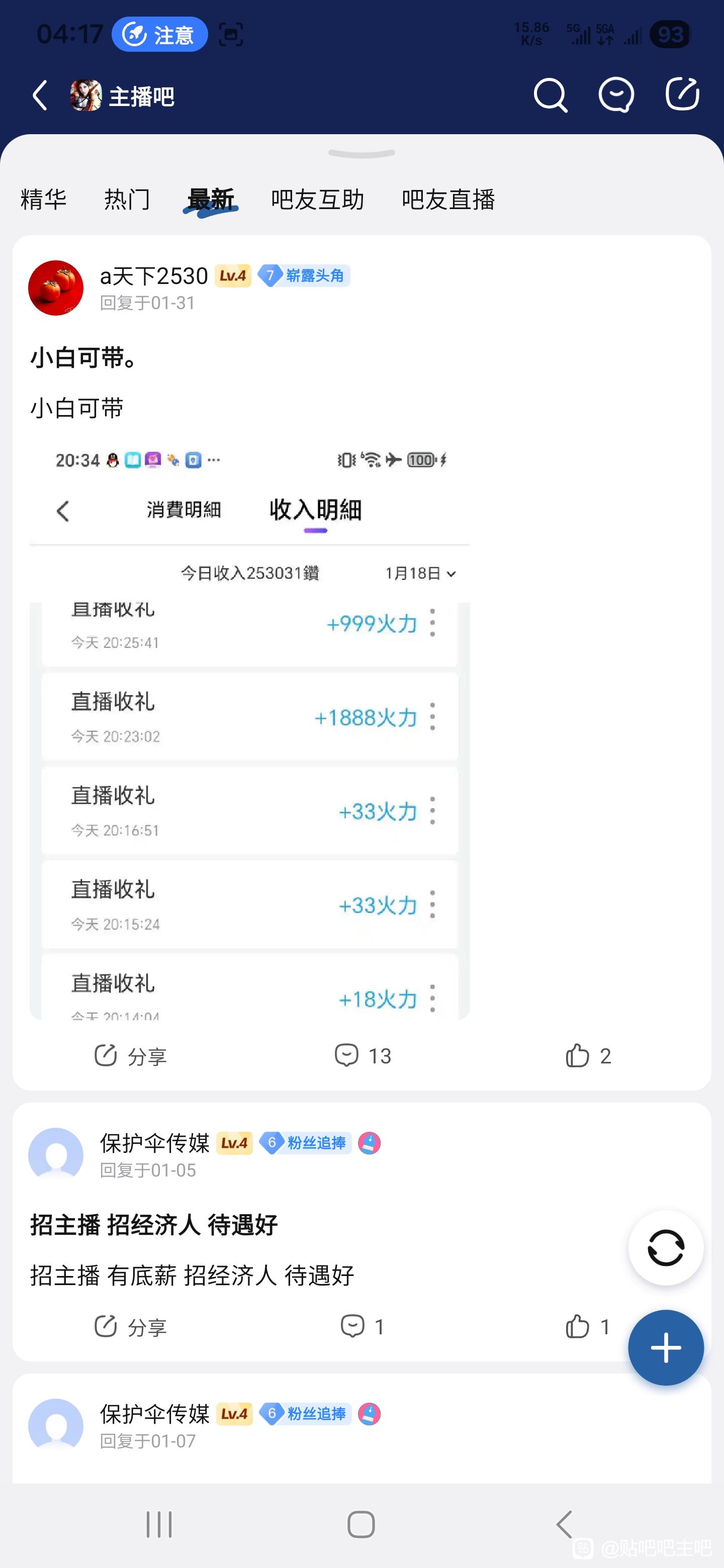Open the 13 comments on 小白可带 post

[363, 1055]
